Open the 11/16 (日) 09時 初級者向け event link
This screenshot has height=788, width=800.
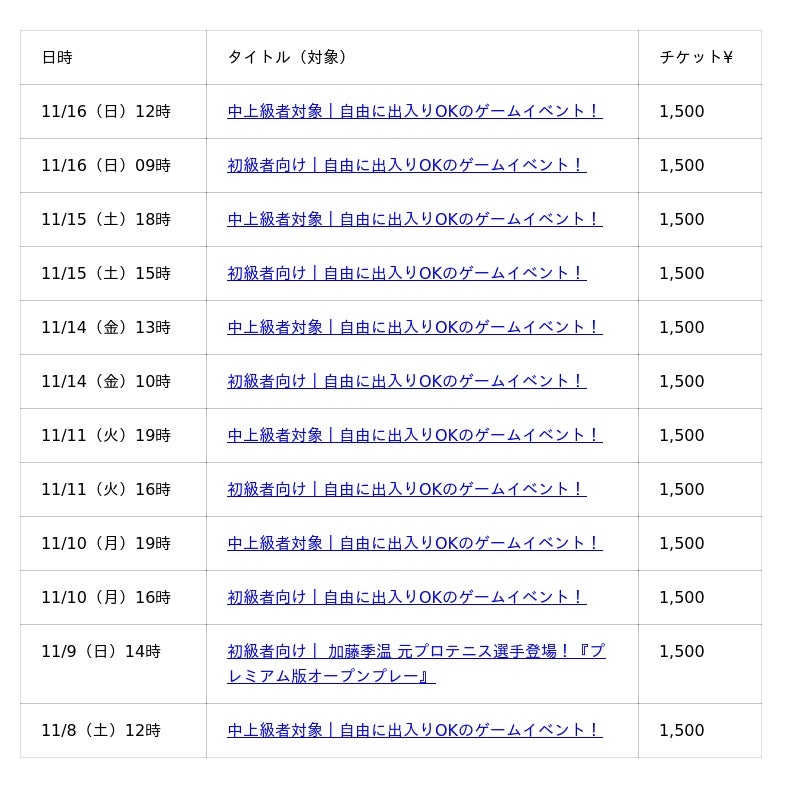(406, 165)
